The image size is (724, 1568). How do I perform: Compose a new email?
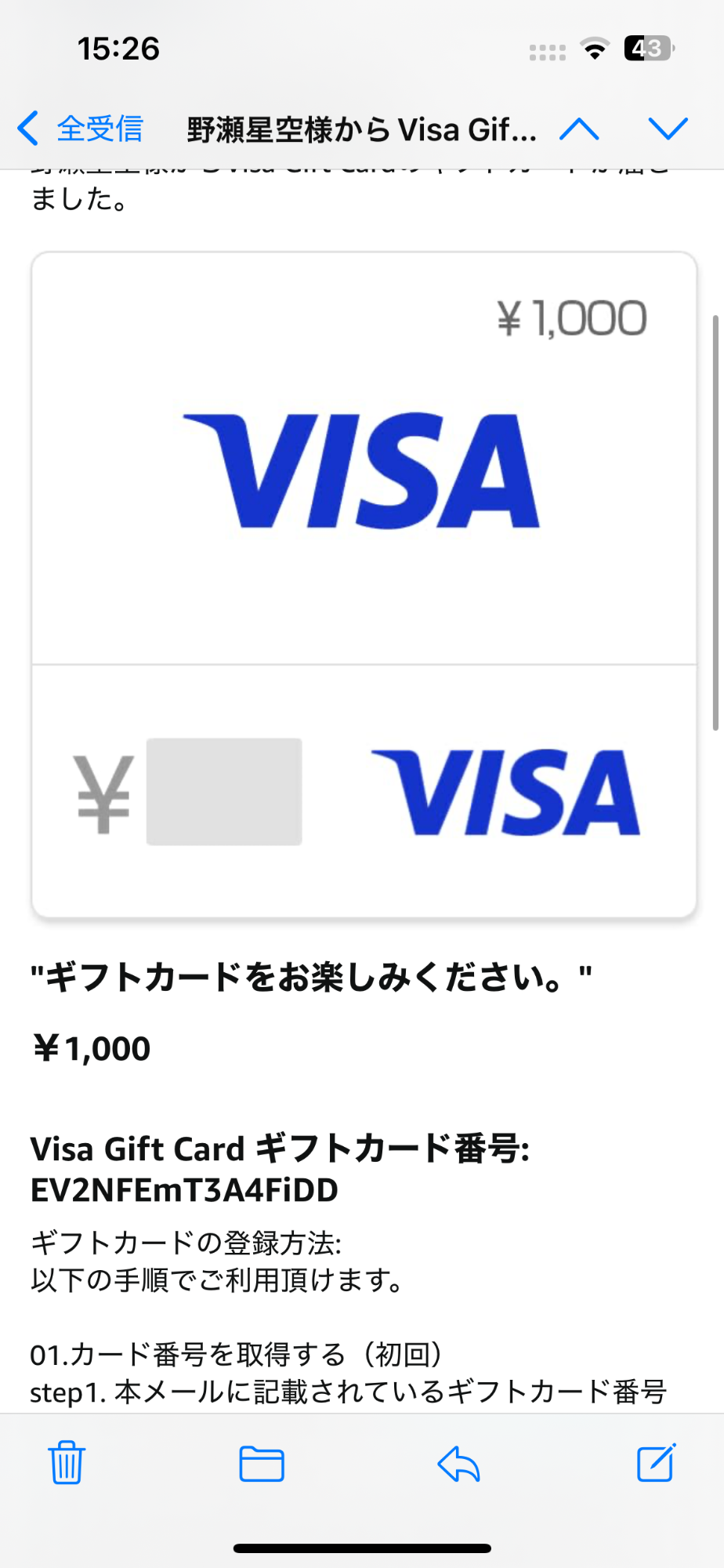pos(656,1462)
